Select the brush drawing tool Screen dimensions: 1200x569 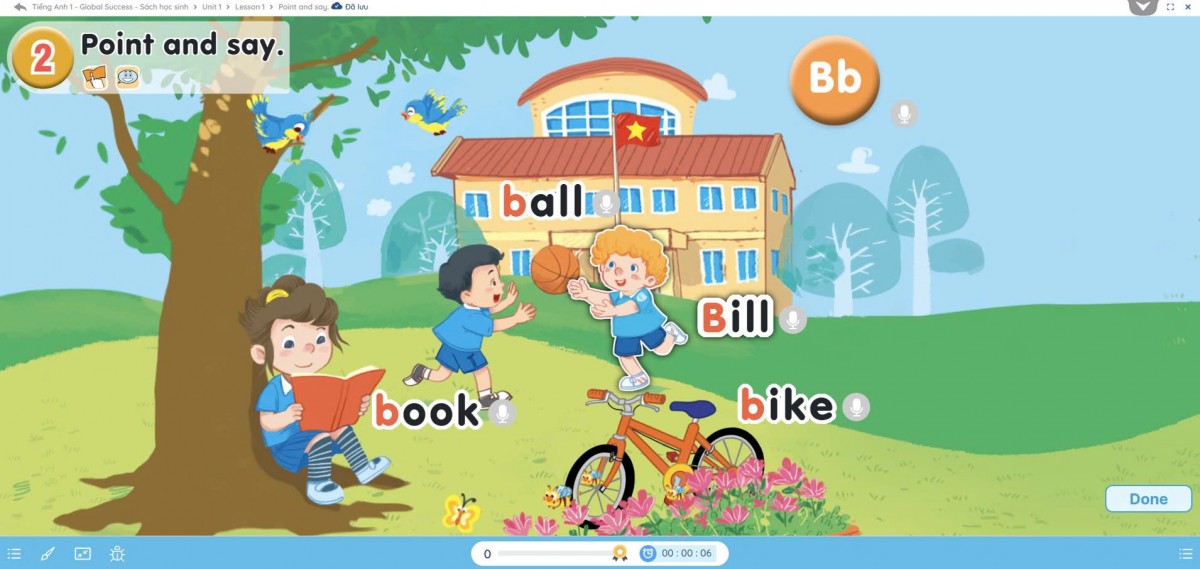point(48,553)
